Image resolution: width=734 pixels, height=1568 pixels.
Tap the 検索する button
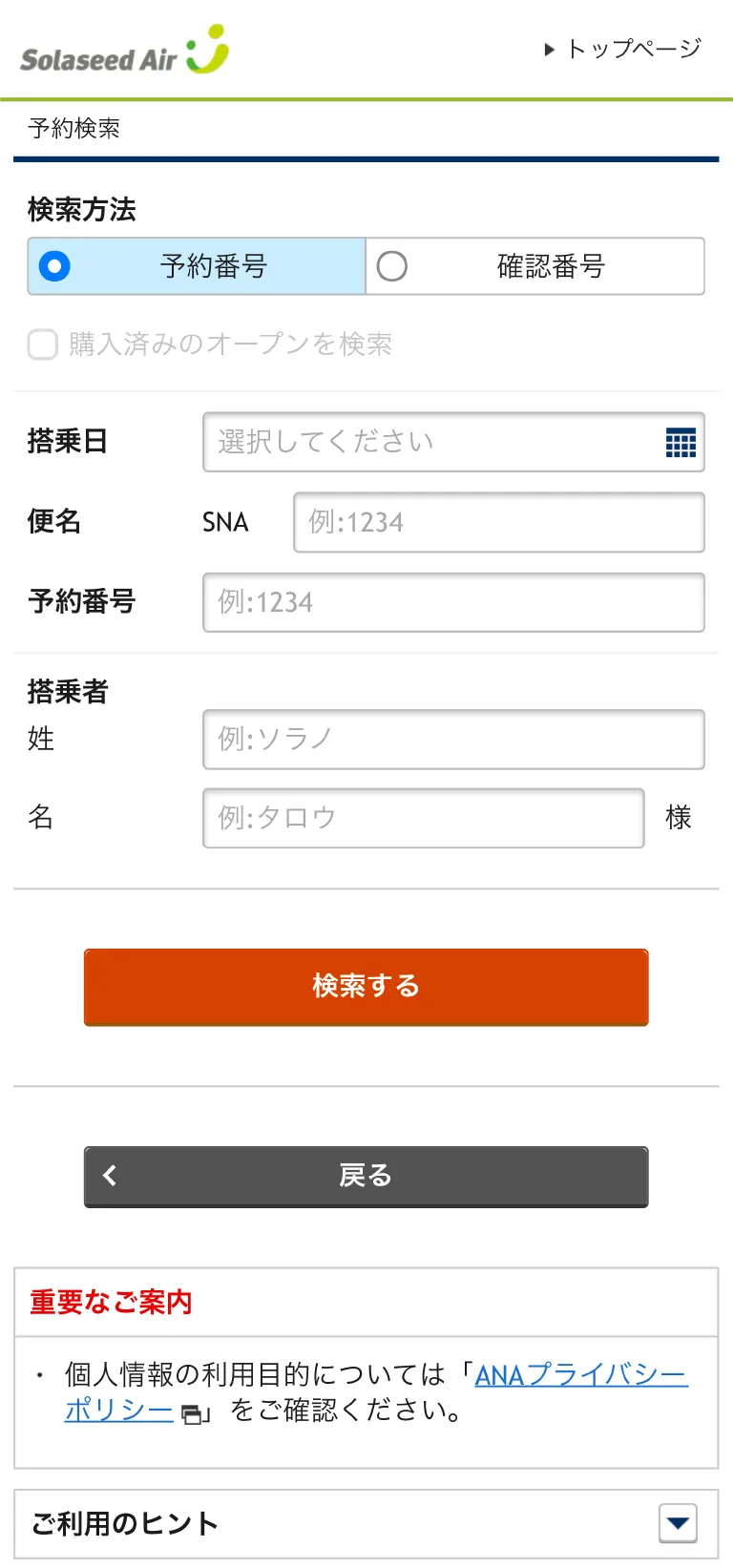[366, 987]
